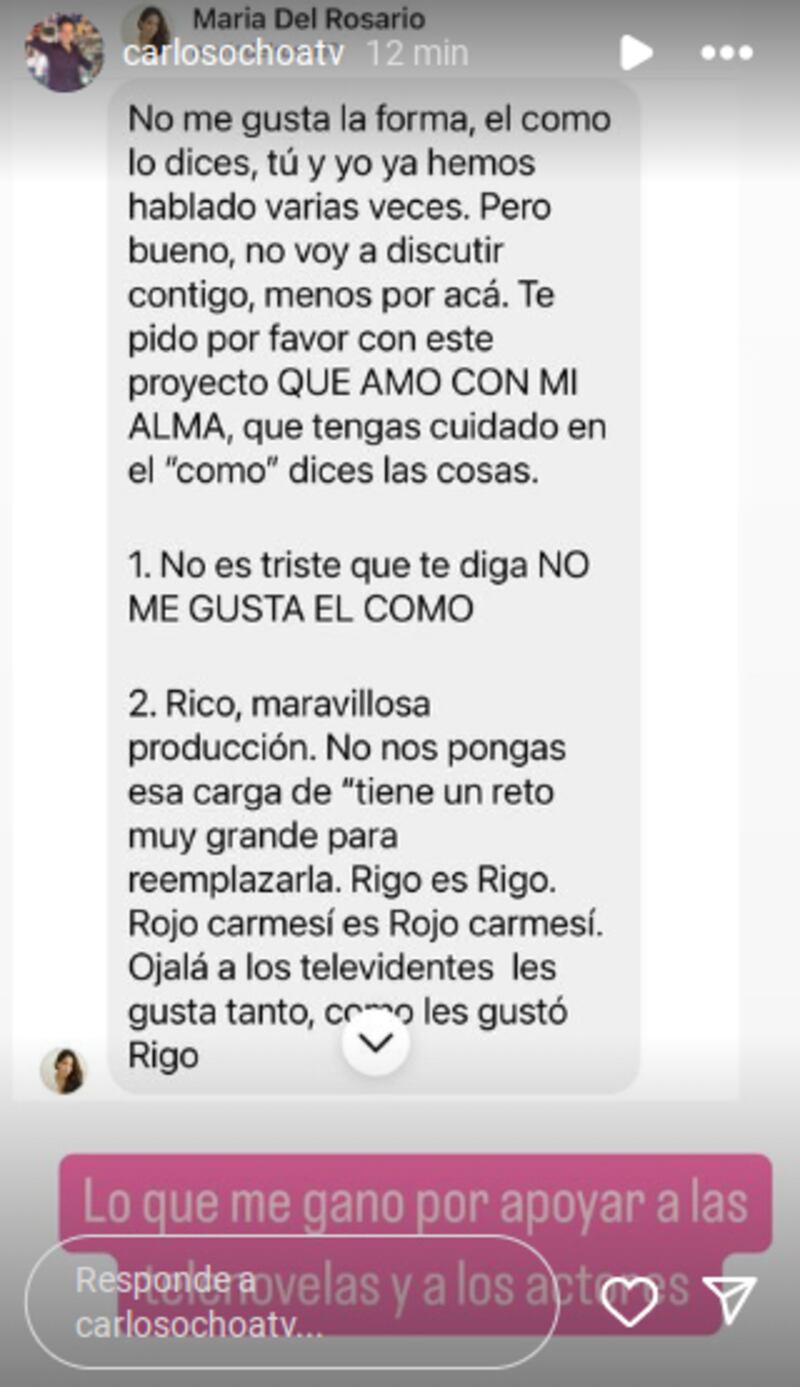Select the '12 min' timestamp text
Viewport: 800px width, 1387px height.
click(417, 51)
